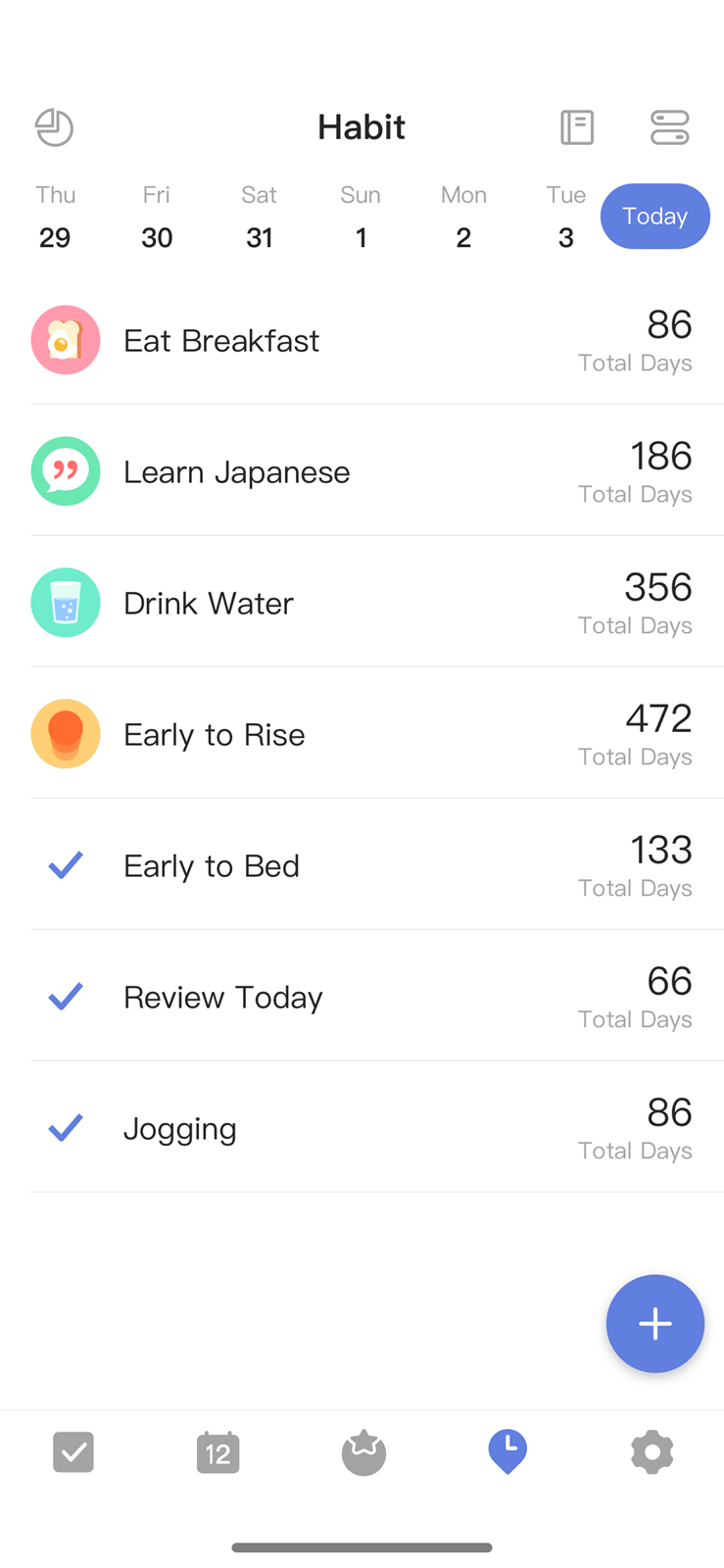The height and width of the screenshot is (1568, 724).
Task: Tap the view layout switch icon
Action: coord(670,127)
